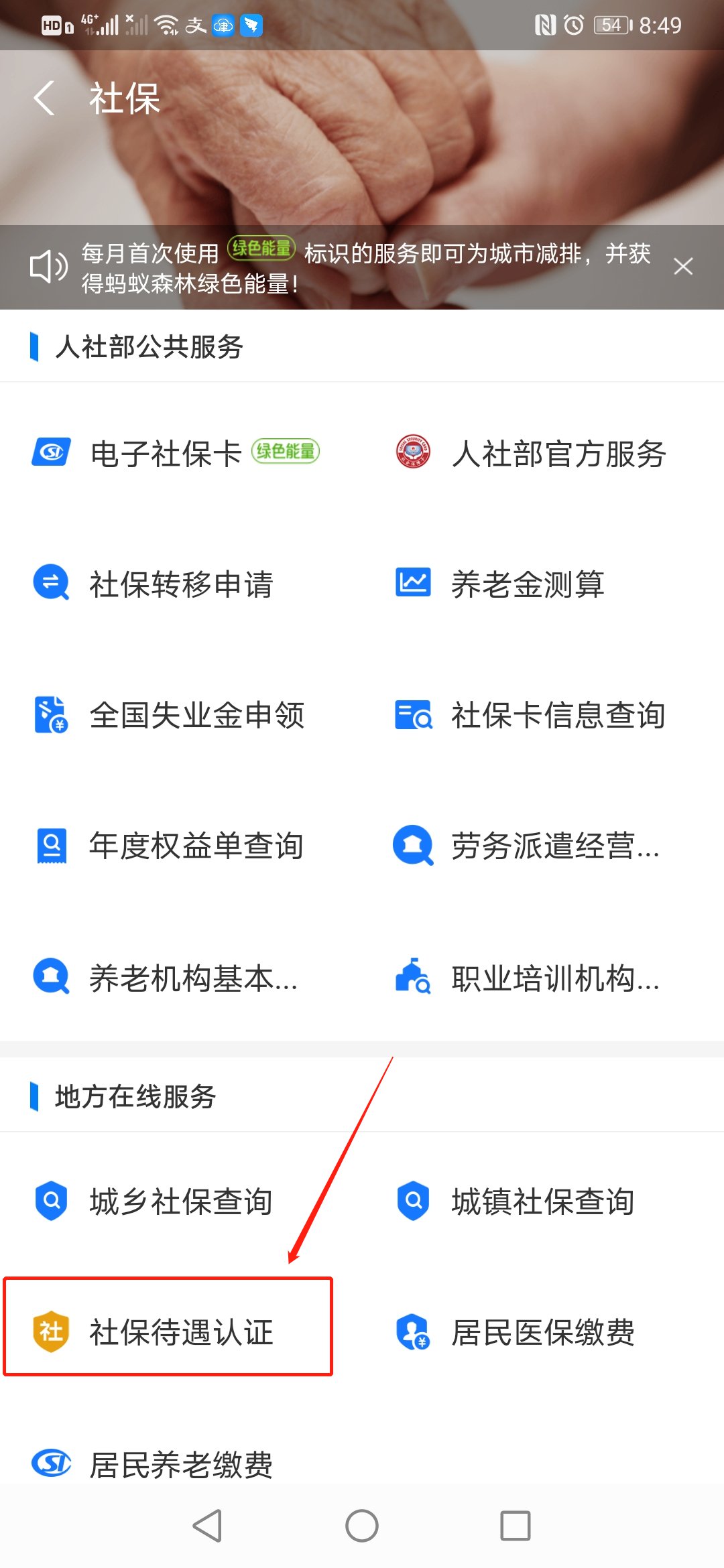Open 年度权益单查询
The width and height of the screenshot is (724, 1568).
click(x=196, y=846)
